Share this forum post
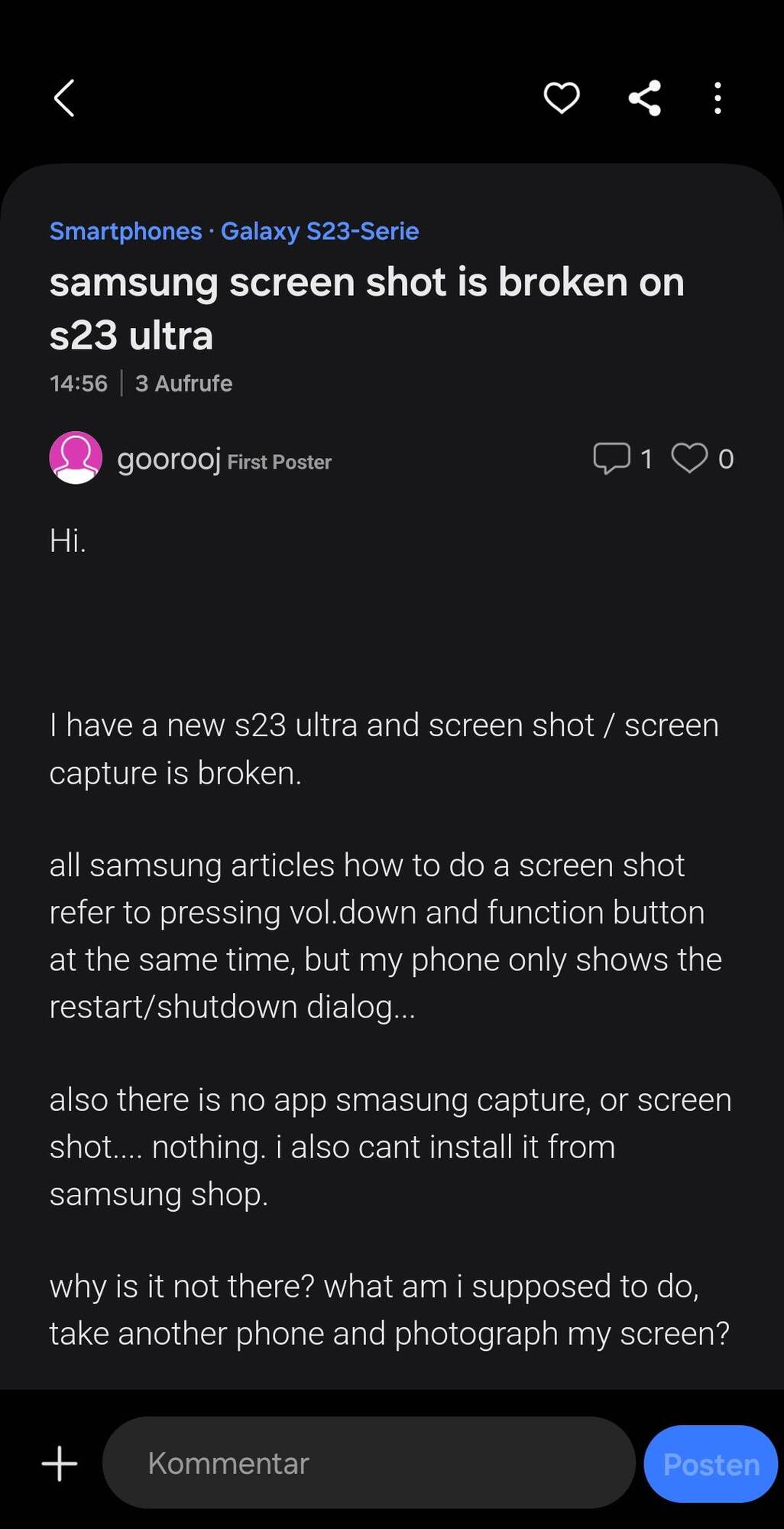Screen dimensions: 784x1529 tap(644, 99)
